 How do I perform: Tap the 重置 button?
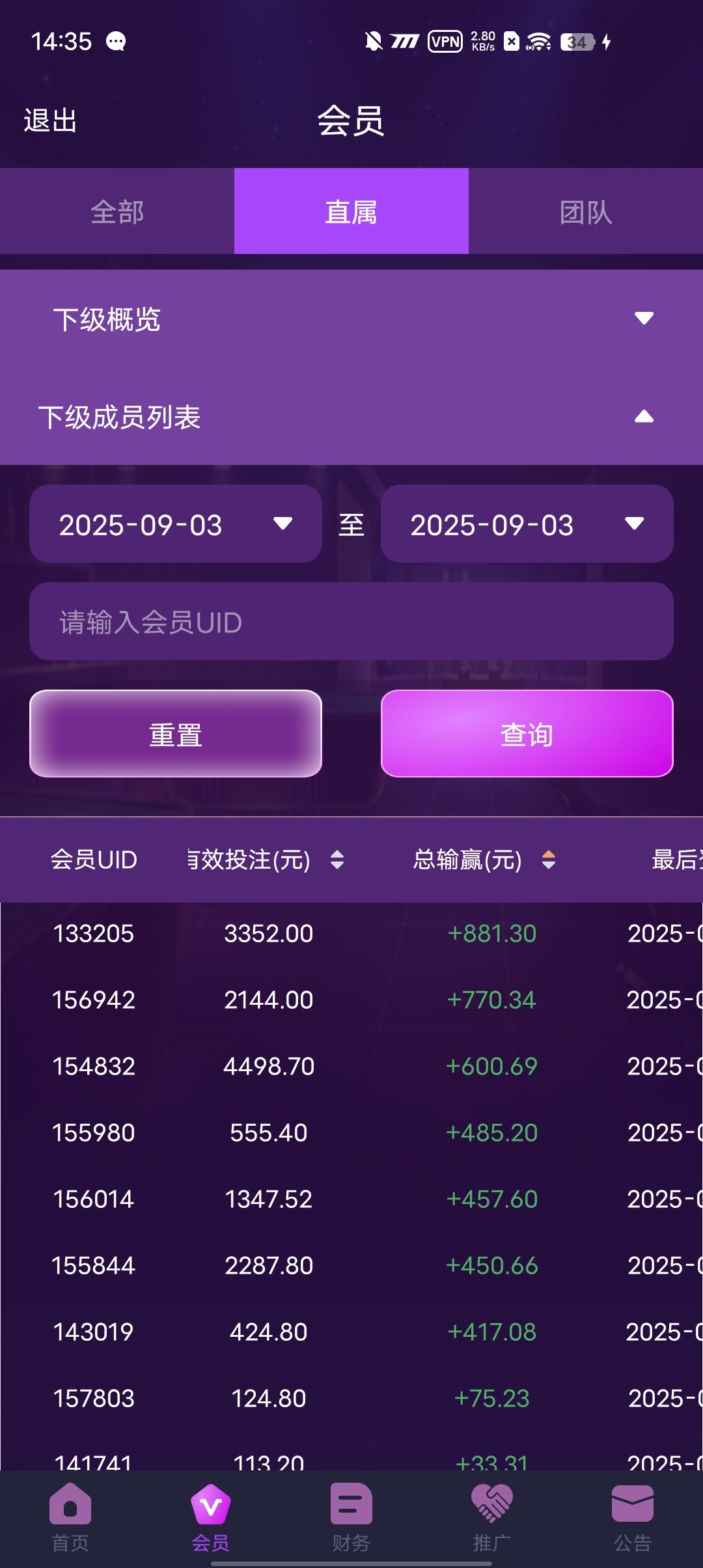tap(176, 734)
